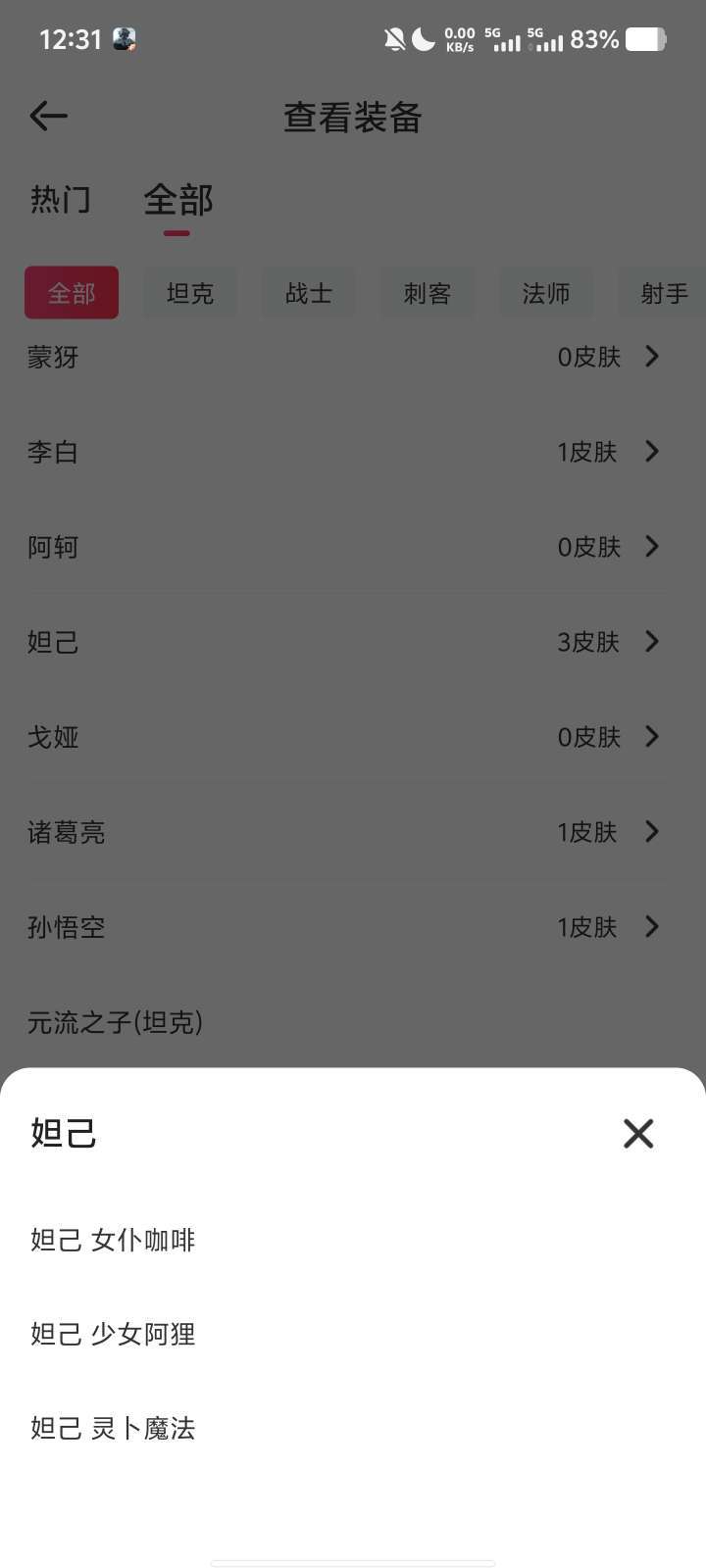
Task: Close the 妲己 skin list sheet
Action: (x=638, y=1134)
